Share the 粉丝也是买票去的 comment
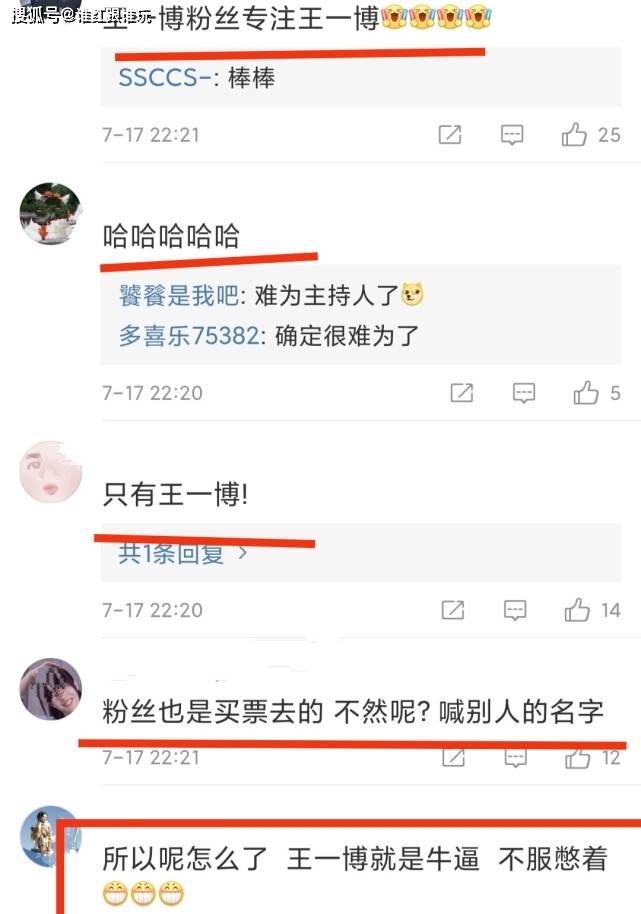 coord(453,758)
